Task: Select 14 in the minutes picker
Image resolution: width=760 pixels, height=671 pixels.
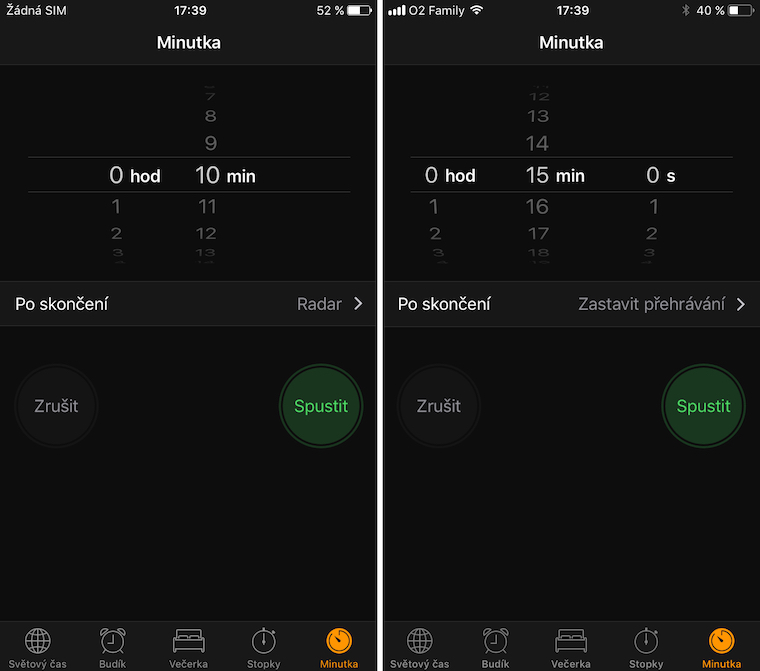Action: [x=537, y=143]
